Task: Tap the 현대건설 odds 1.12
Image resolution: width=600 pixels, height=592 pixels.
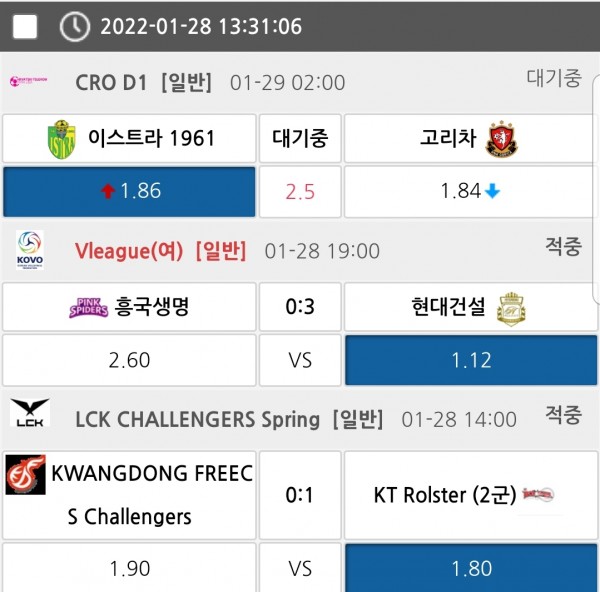Action: click(471, 360)
